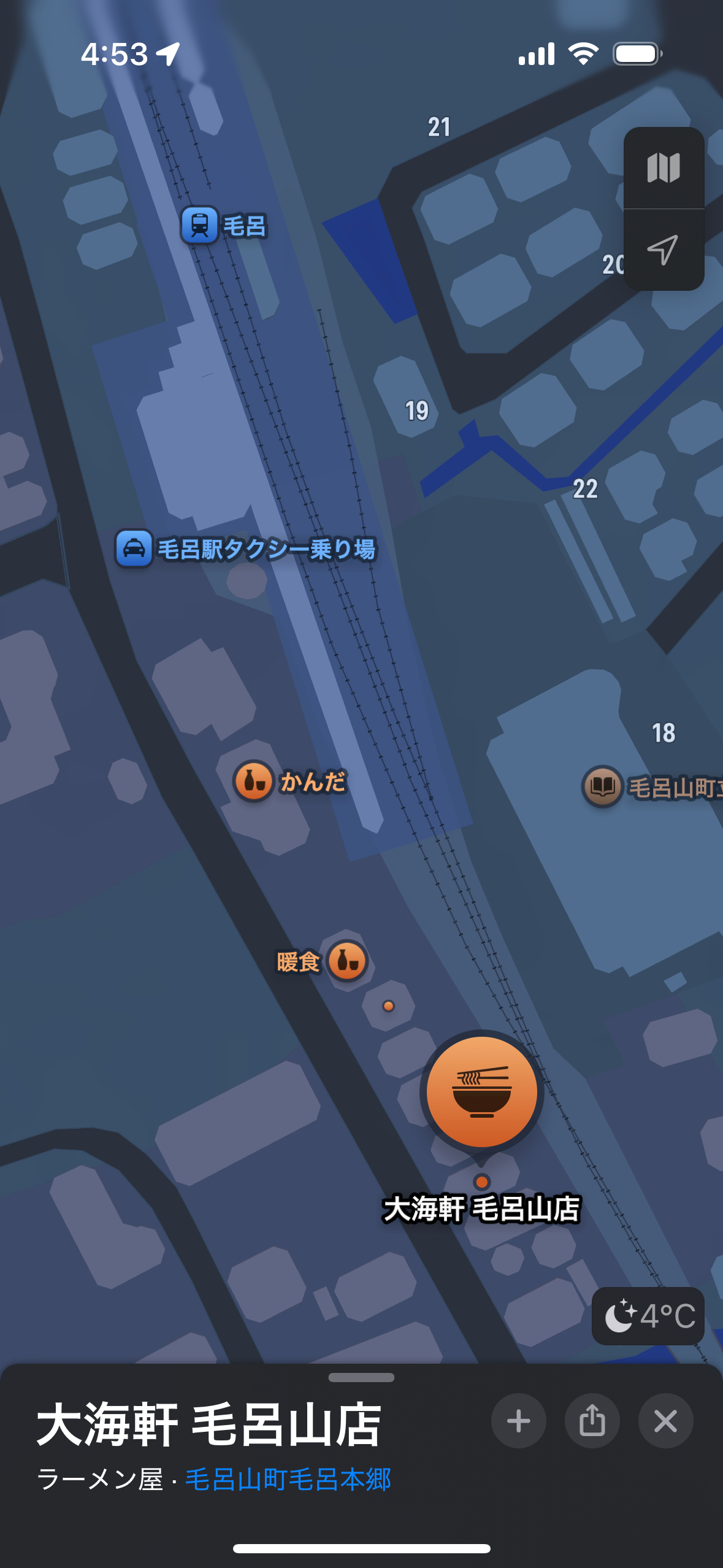Tap the selected 大海軒 ramen pin
The width and height of the screenshot is (723, 1568).
(481, 1092)
